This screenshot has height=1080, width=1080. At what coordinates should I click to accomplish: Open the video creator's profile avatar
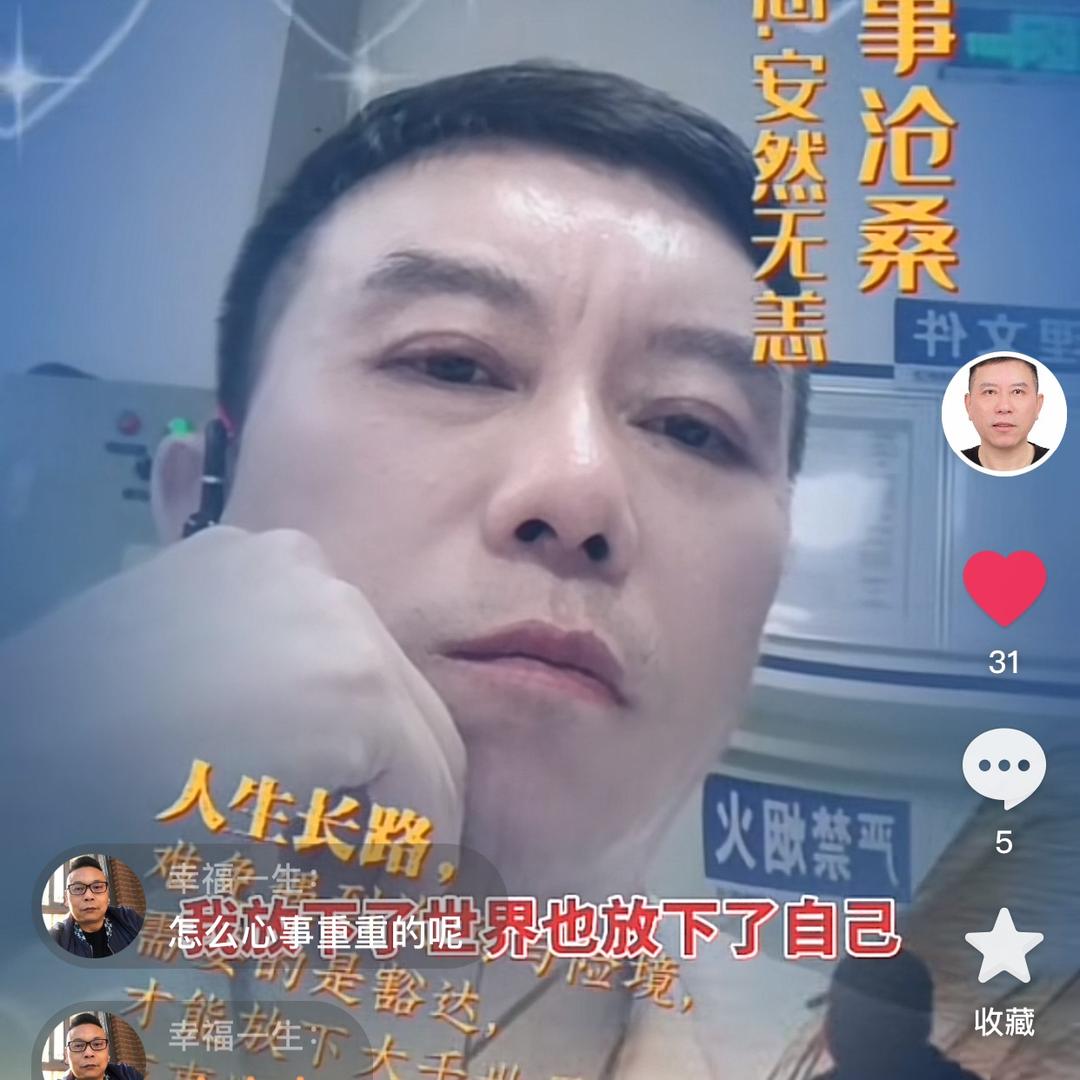point(1003,413)
